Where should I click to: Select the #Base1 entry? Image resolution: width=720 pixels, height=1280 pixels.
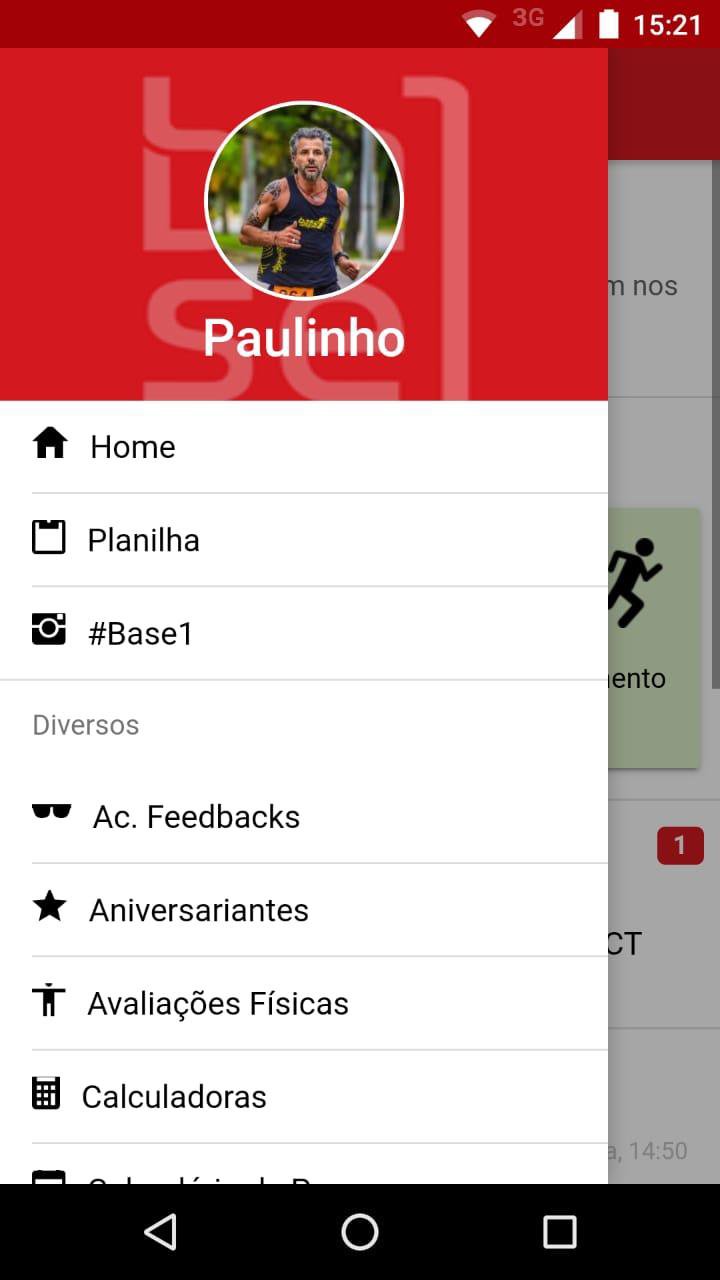click(140, 634)
